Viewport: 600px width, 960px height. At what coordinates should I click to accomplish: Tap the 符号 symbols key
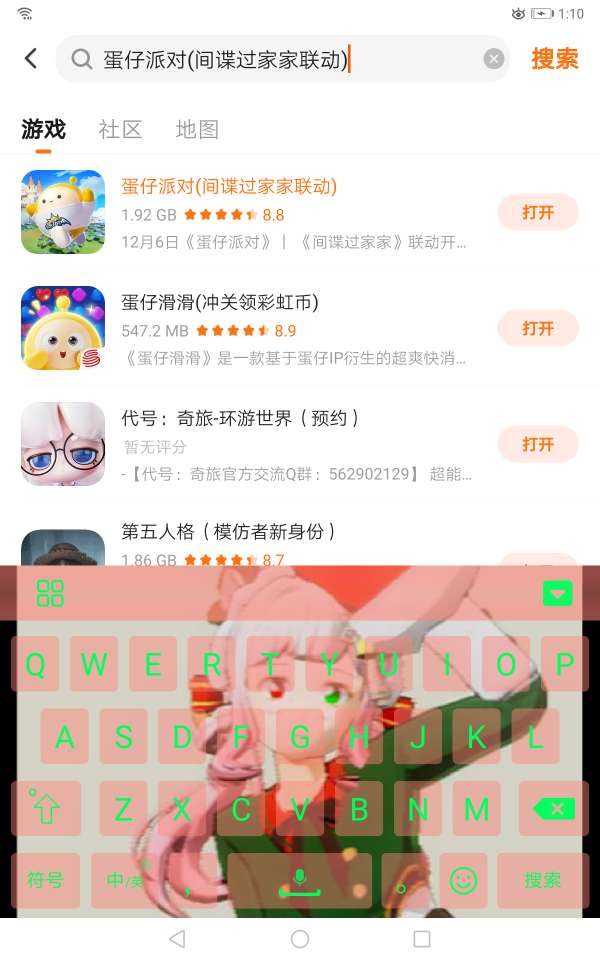(45, 880)
